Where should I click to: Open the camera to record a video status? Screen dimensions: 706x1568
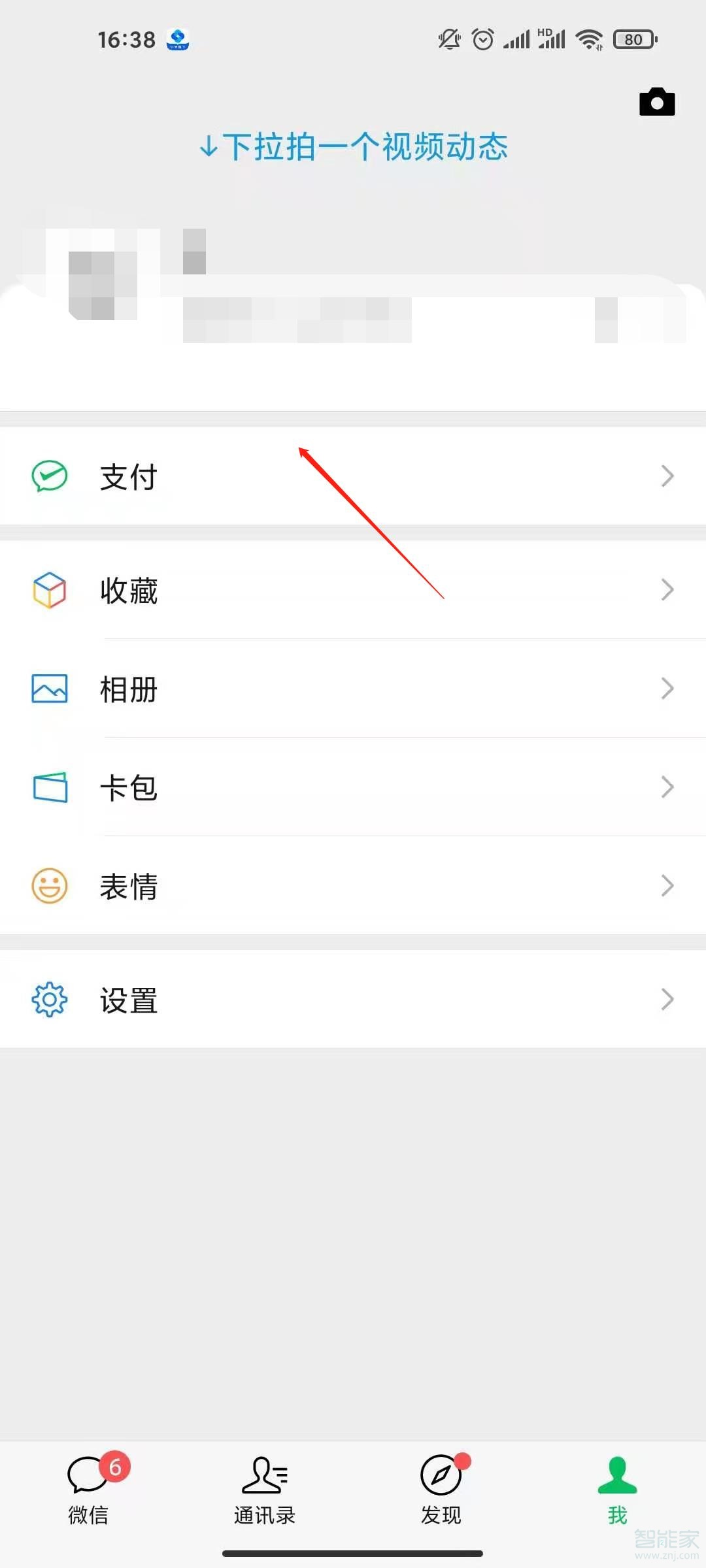(x=656, y=101)
